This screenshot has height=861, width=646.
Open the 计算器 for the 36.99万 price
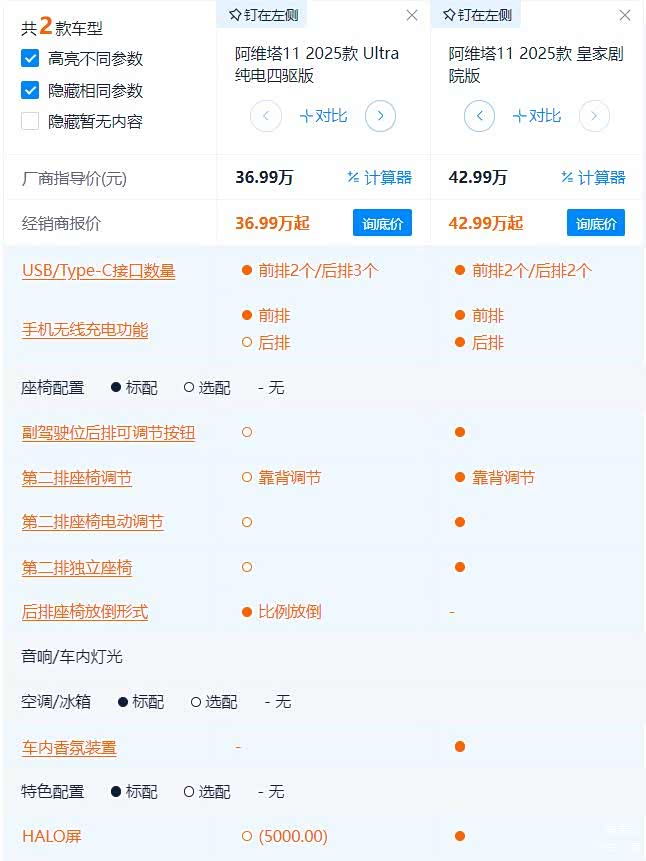[x=379, y=178]
